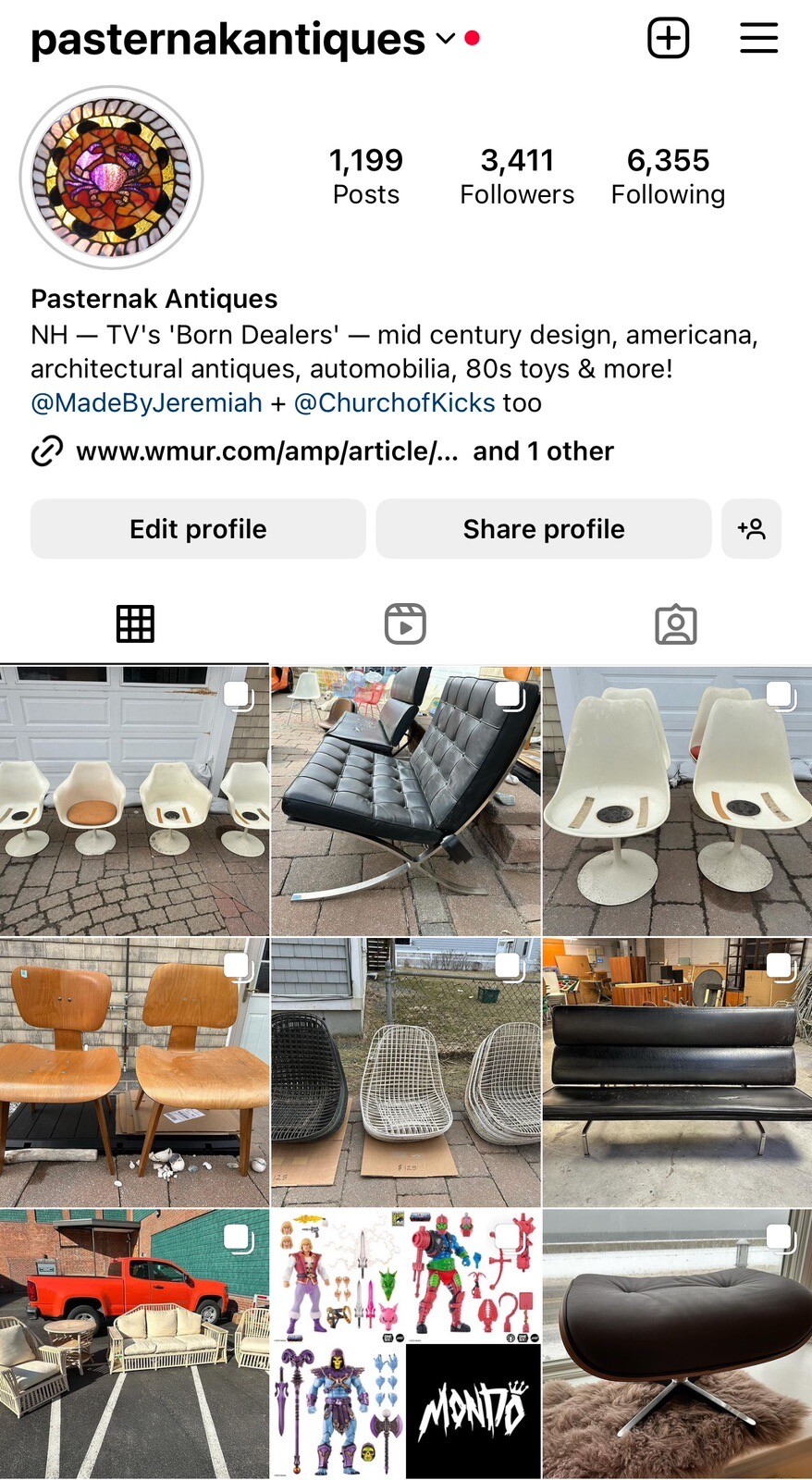Open the bent plywood chairs post
Screen dimensions: 812x1480
pos(134,1072)
